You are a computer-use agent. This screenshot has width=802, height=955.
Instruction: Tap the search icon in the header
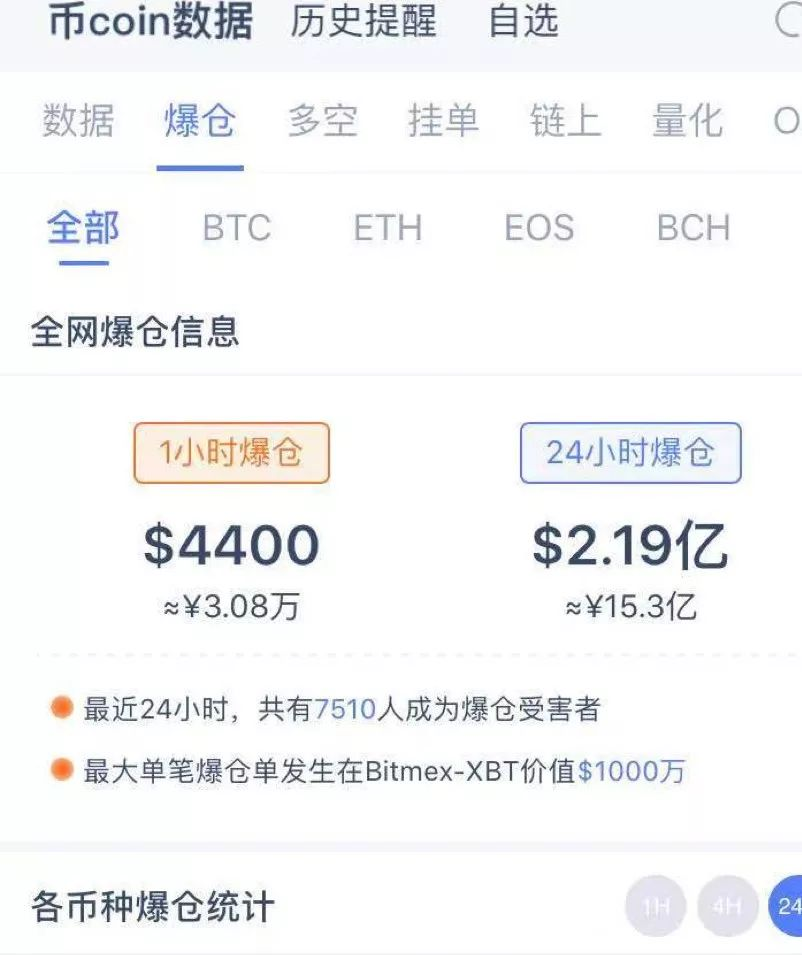click(x=788, y=20)
